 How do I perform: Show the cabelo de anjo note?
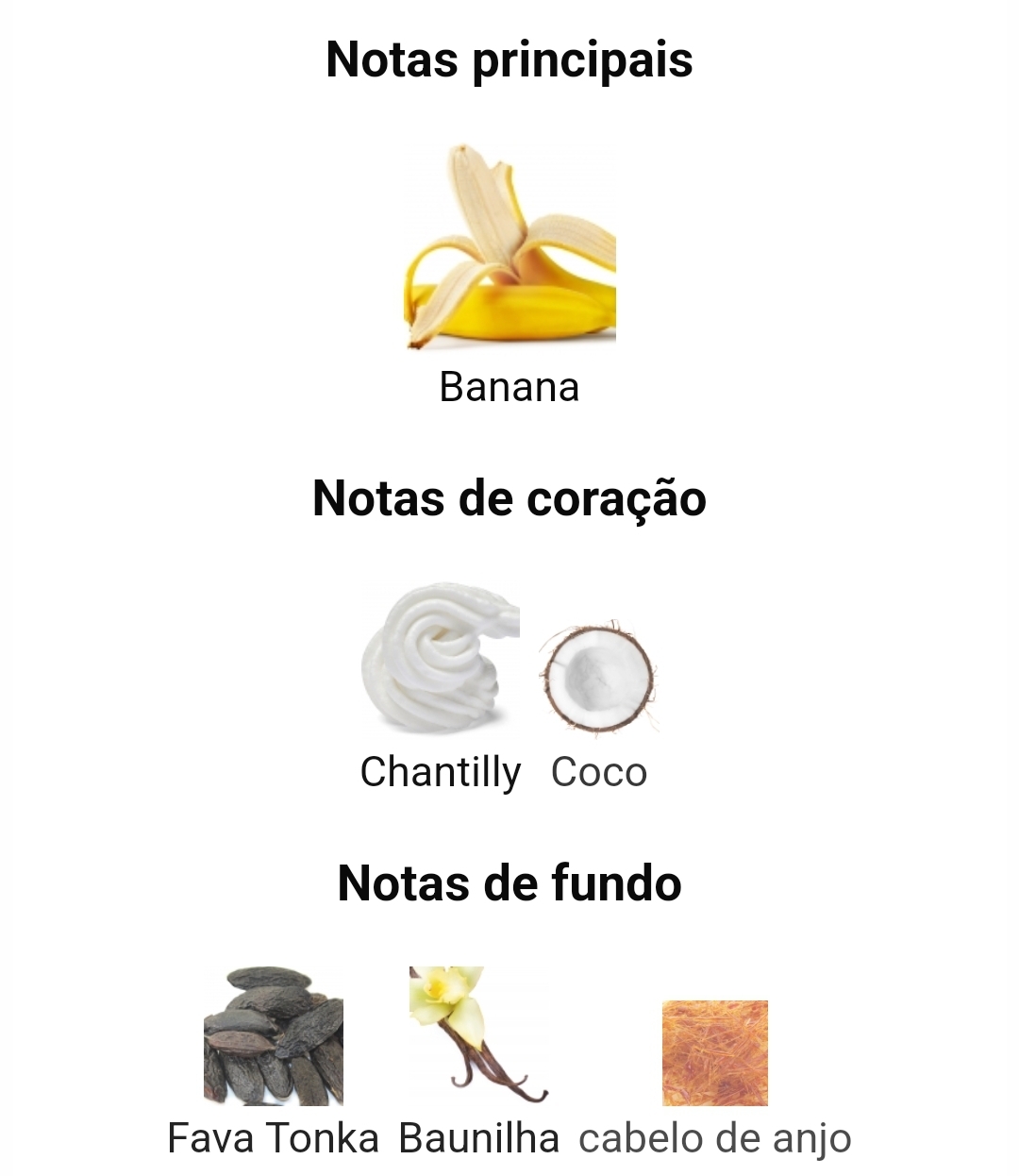pyautogui.click(x=714, y=1053)
